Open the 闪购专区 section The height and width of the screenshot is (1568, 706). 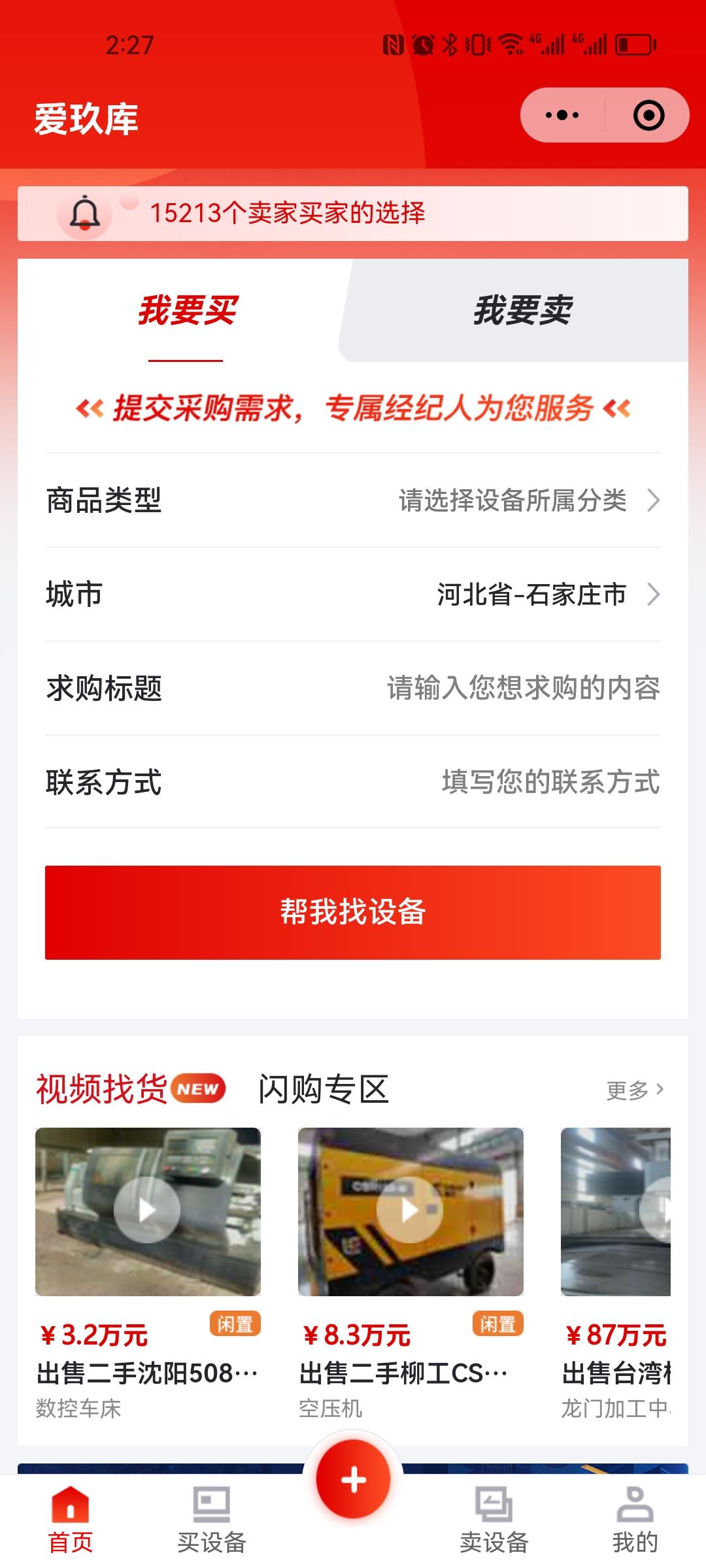(x=324, y=1089)
